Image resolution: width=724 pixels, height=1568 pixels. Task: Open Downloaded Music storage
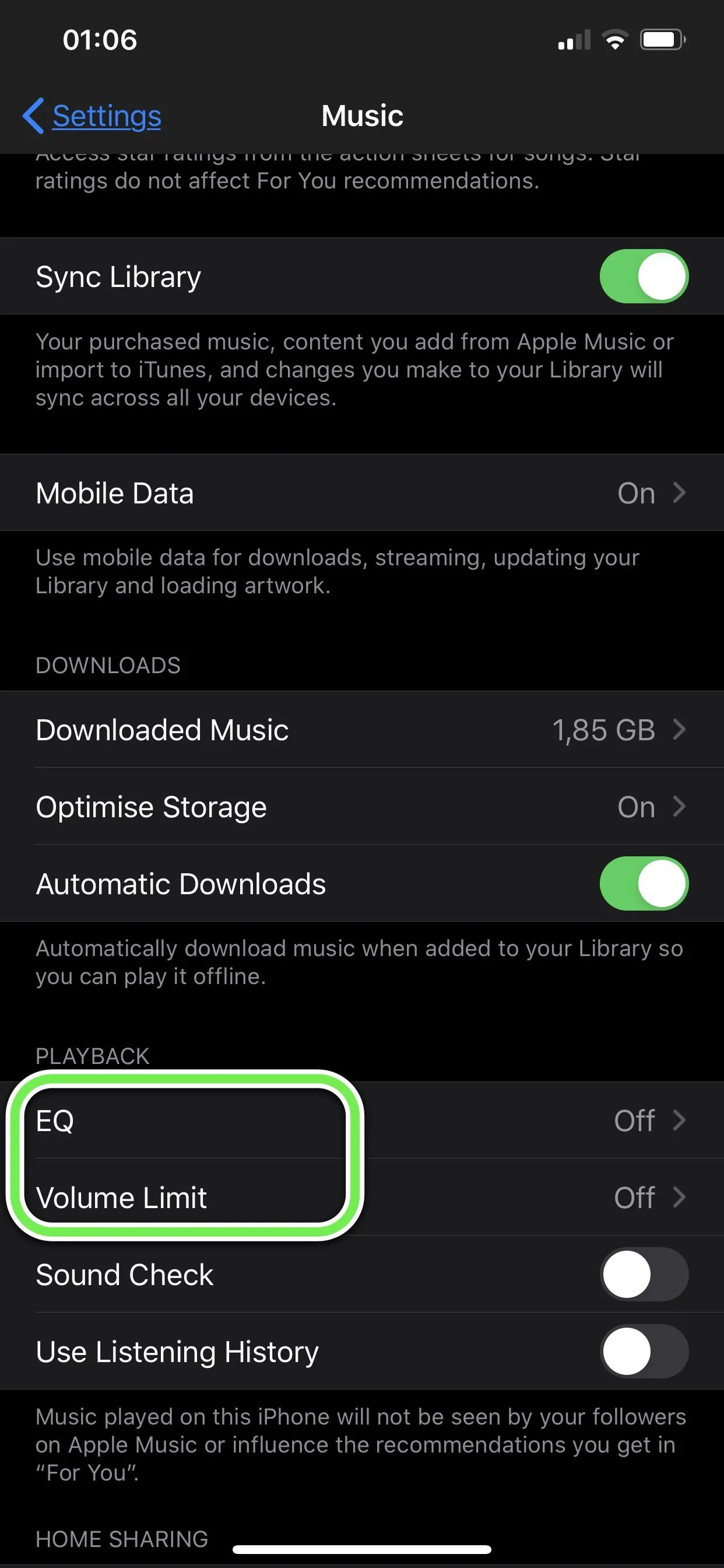pyautogui.click(x=361, y=730)
